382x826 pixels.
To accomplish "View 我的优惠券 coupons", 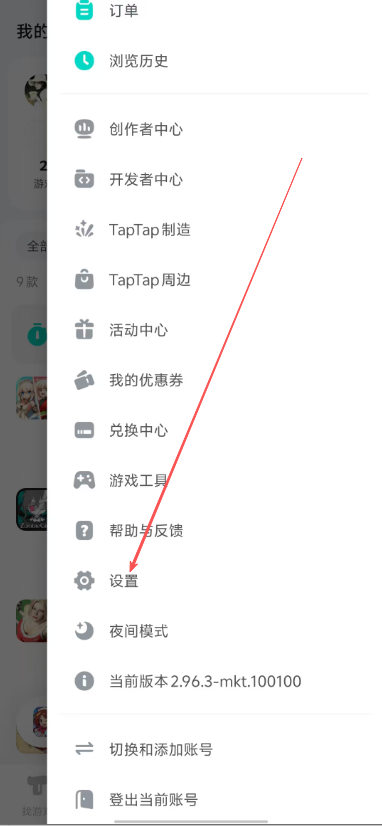I will (x=214, y=380).
